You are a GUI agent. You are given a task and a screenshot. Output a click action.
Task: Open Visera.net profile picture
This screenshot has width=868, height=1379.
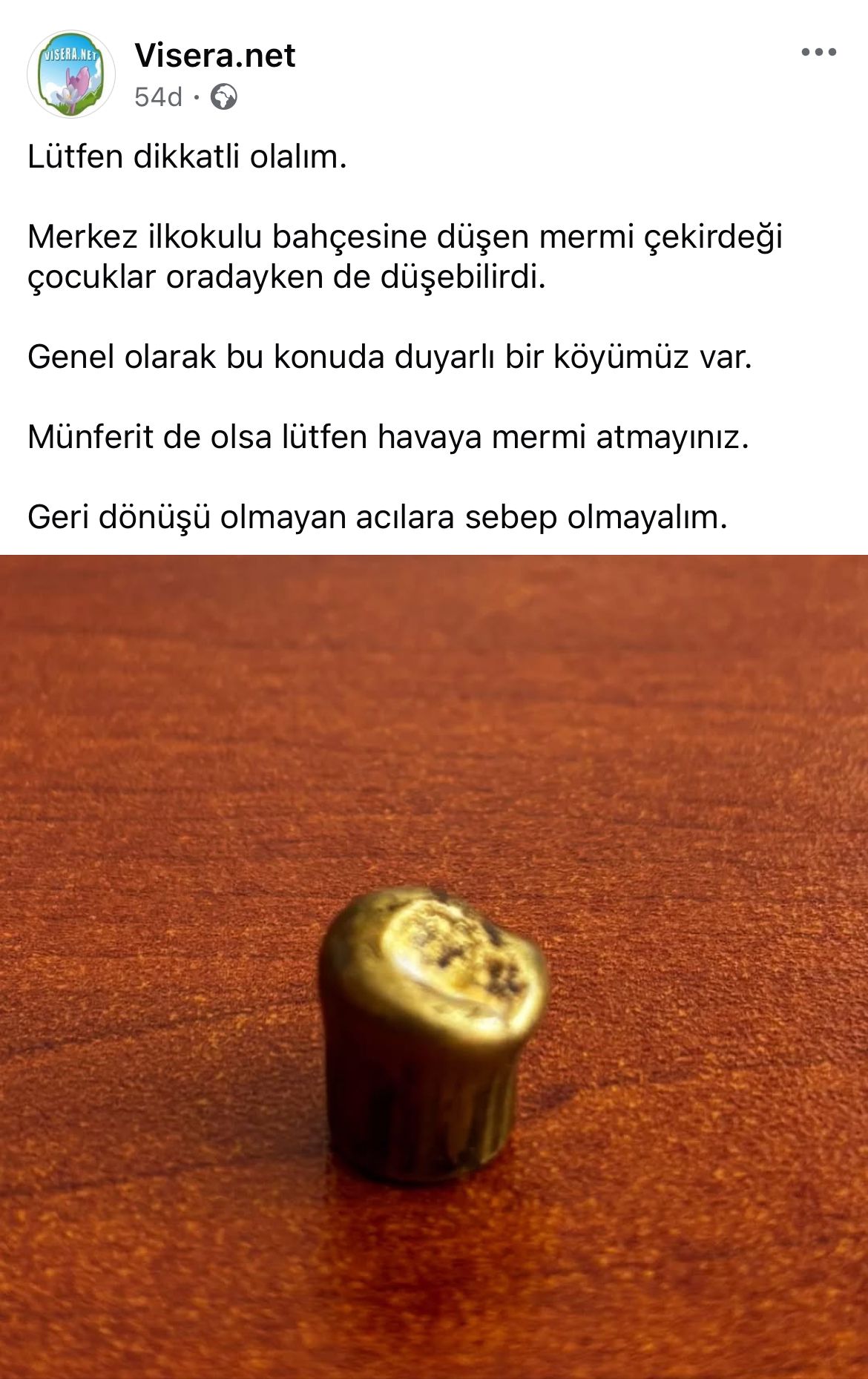[x=71, y=73]
